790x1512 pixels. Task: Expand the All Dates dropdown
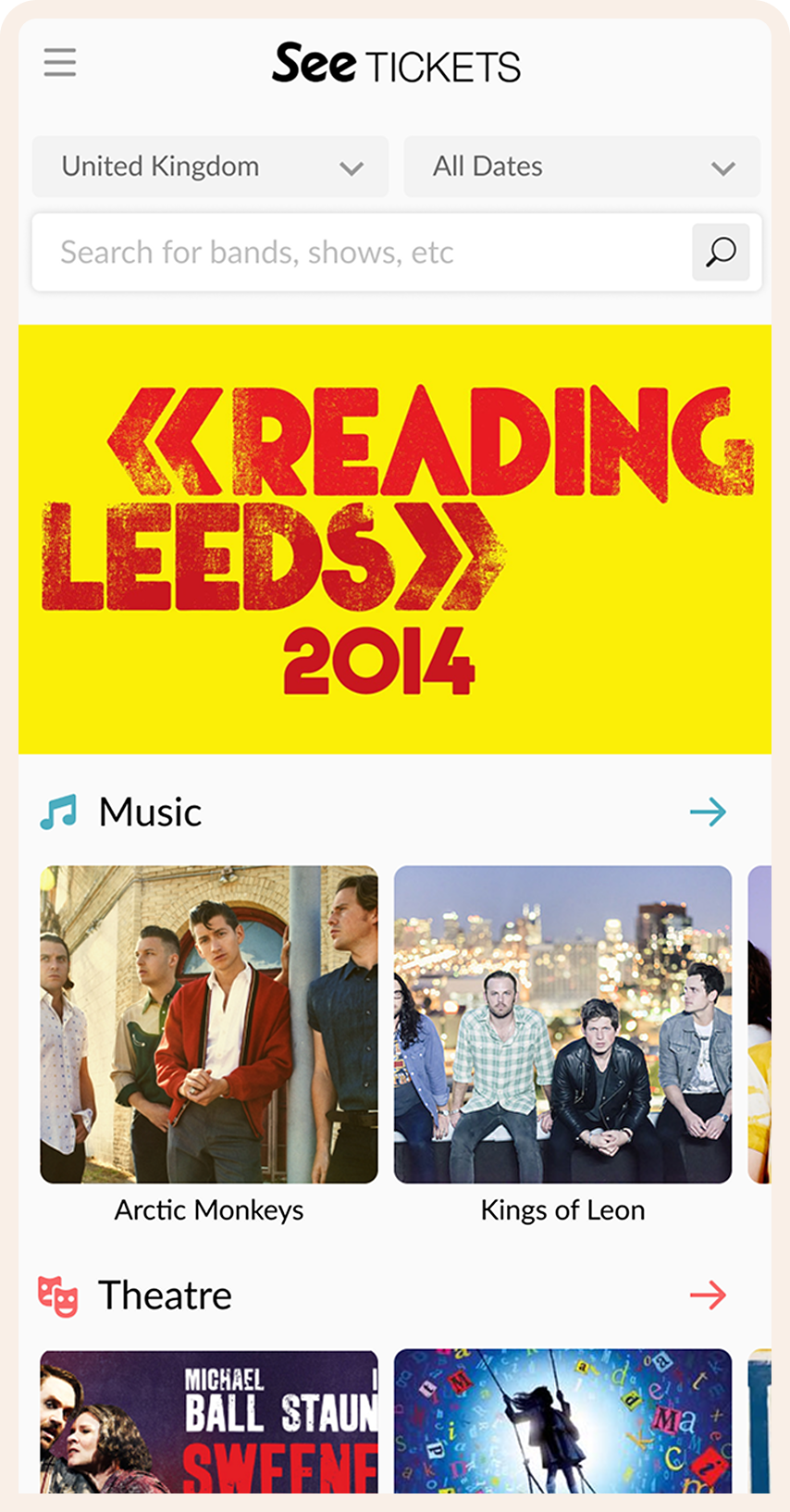tap(582, 167)
